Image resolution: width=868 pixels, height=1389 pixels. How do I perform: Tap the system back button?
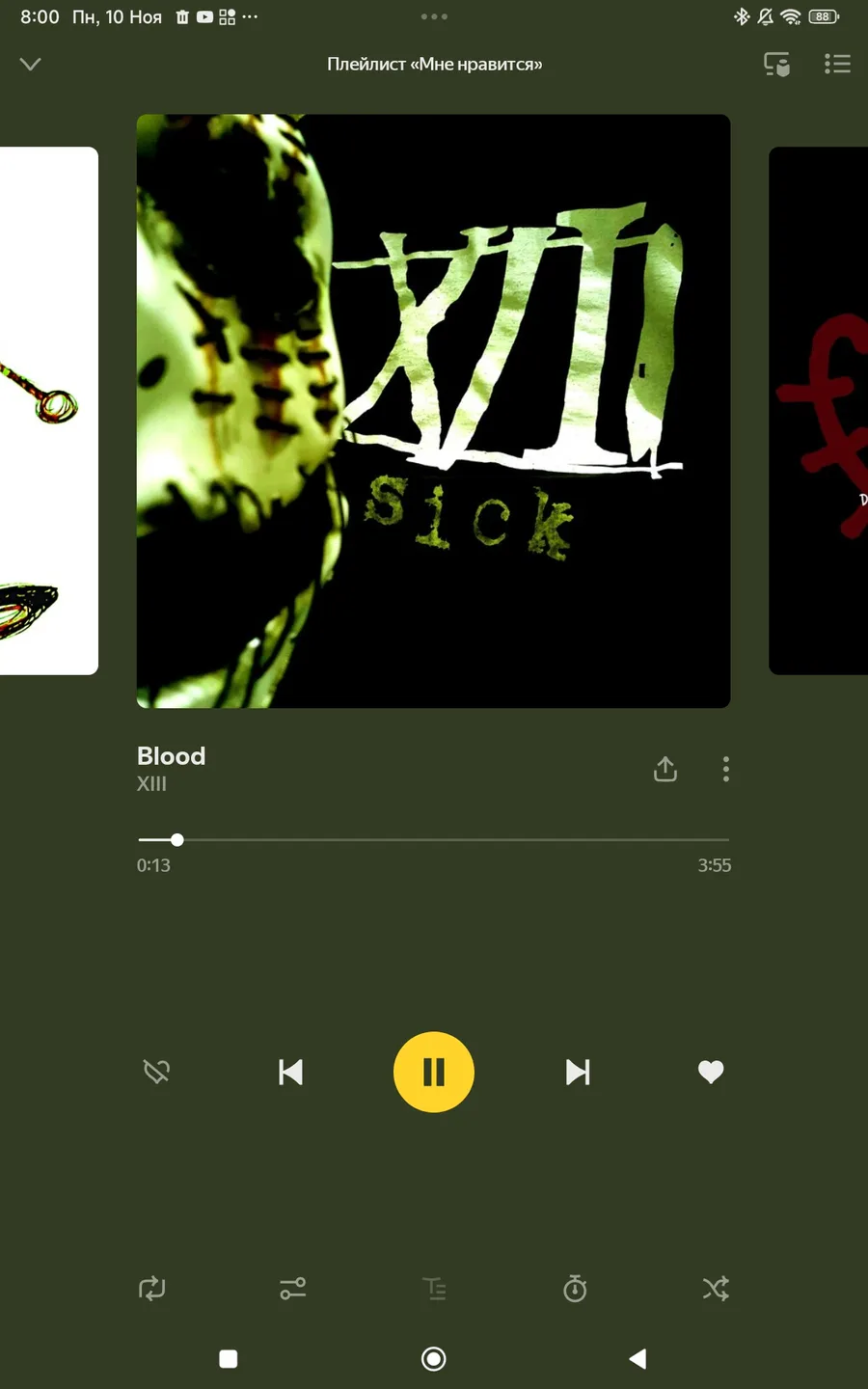pos(637,1359)
